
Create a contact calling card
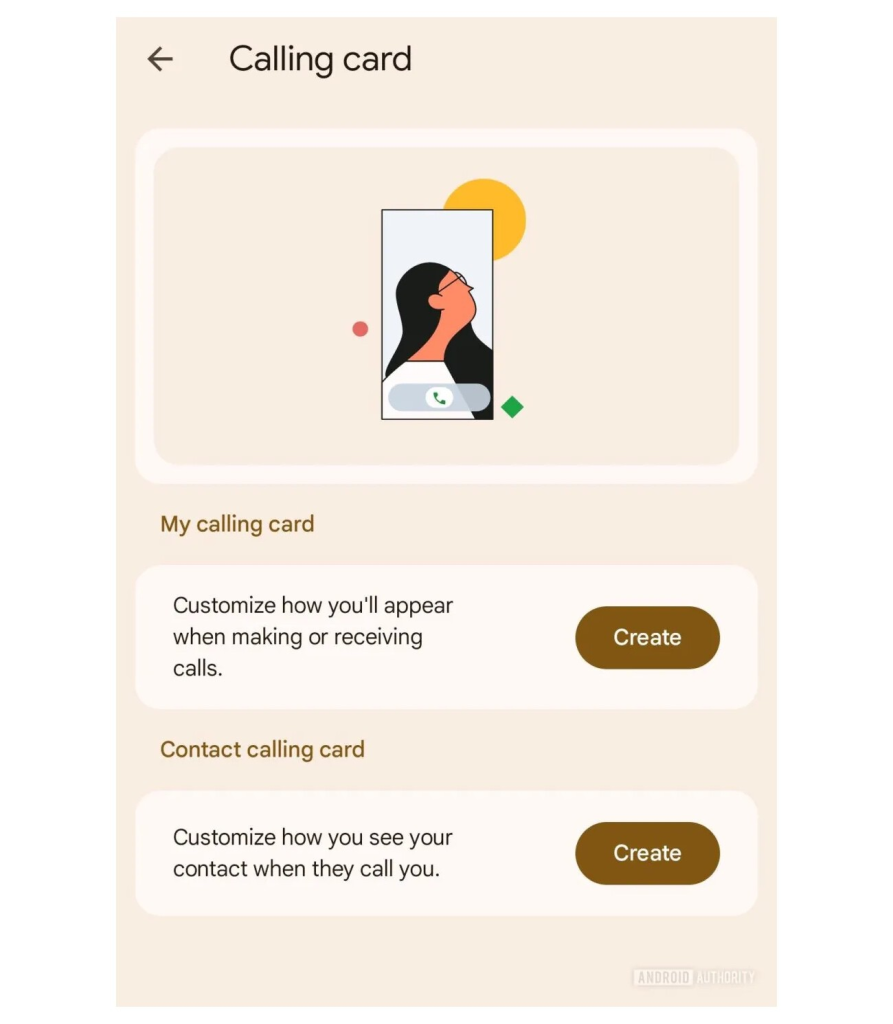pos(647,853)
